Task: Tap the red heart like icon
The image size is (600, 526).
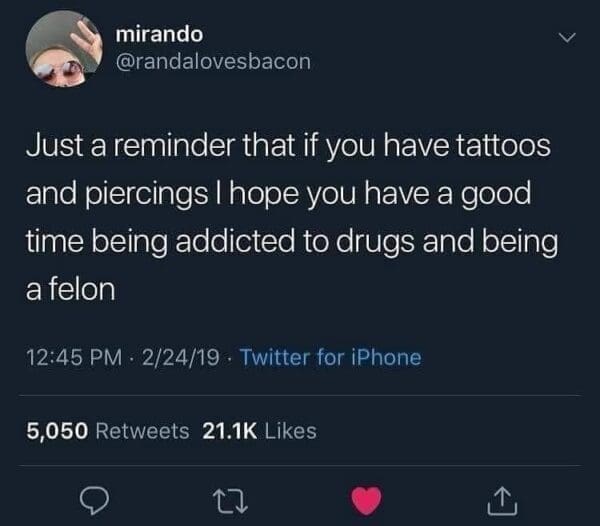Action: (367, 497)
